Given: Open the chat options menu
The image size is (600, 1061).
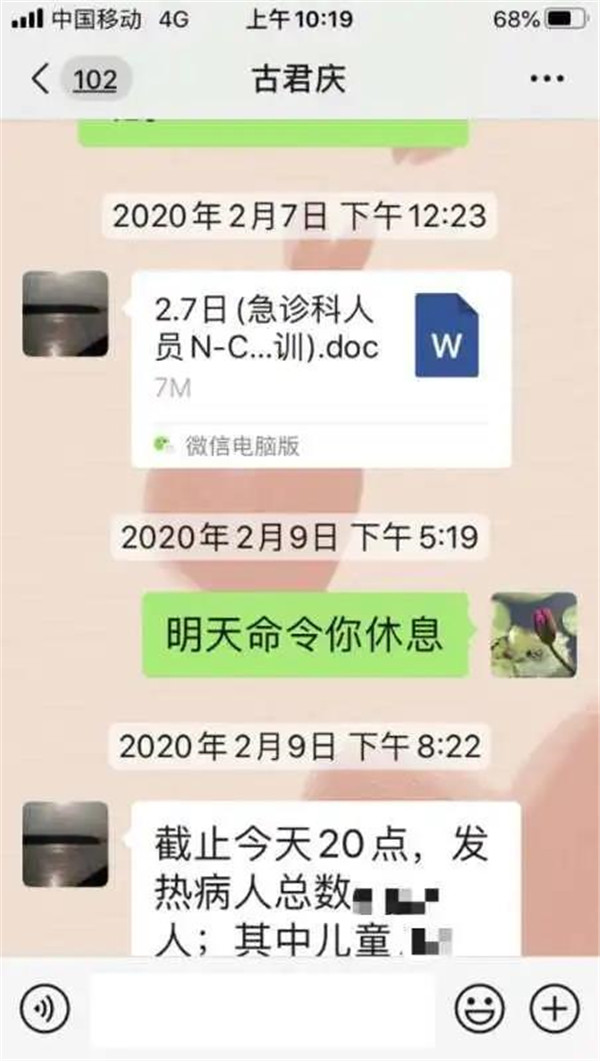Looking at the screenshot, I should 545,79.
